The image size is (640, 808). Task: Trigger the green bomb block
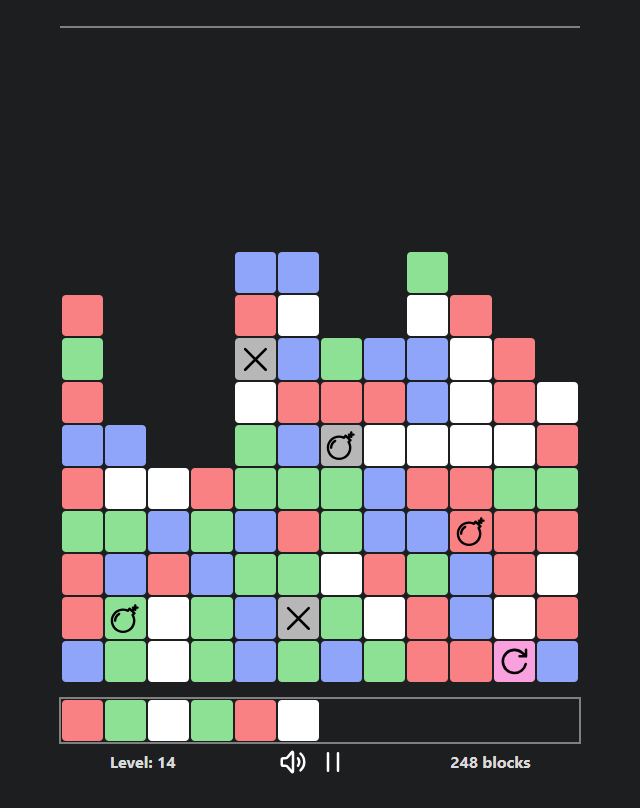pyautogui.click(x=125, y=618)
